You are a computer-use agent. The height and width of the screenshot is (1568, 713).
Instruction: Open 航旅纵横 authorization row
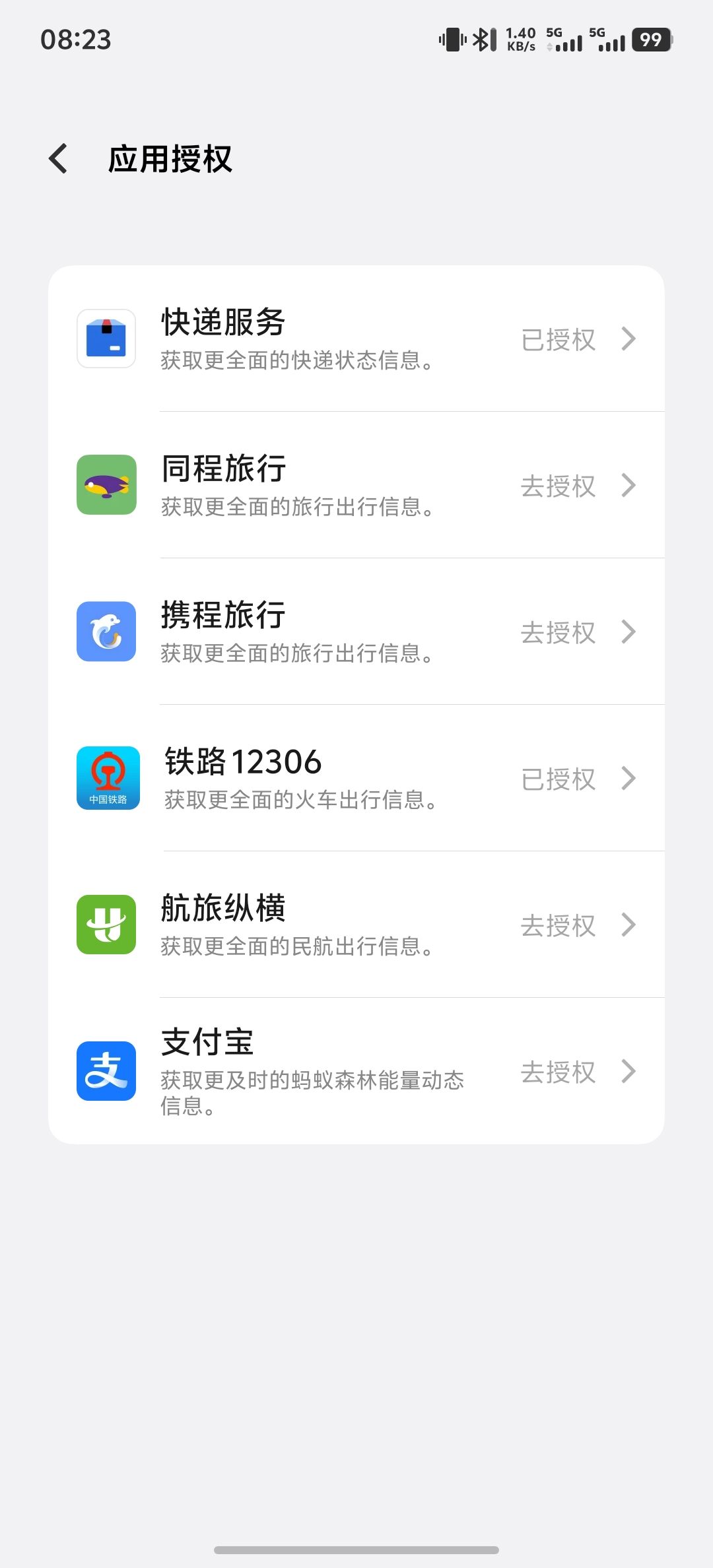tap(356, 925)
